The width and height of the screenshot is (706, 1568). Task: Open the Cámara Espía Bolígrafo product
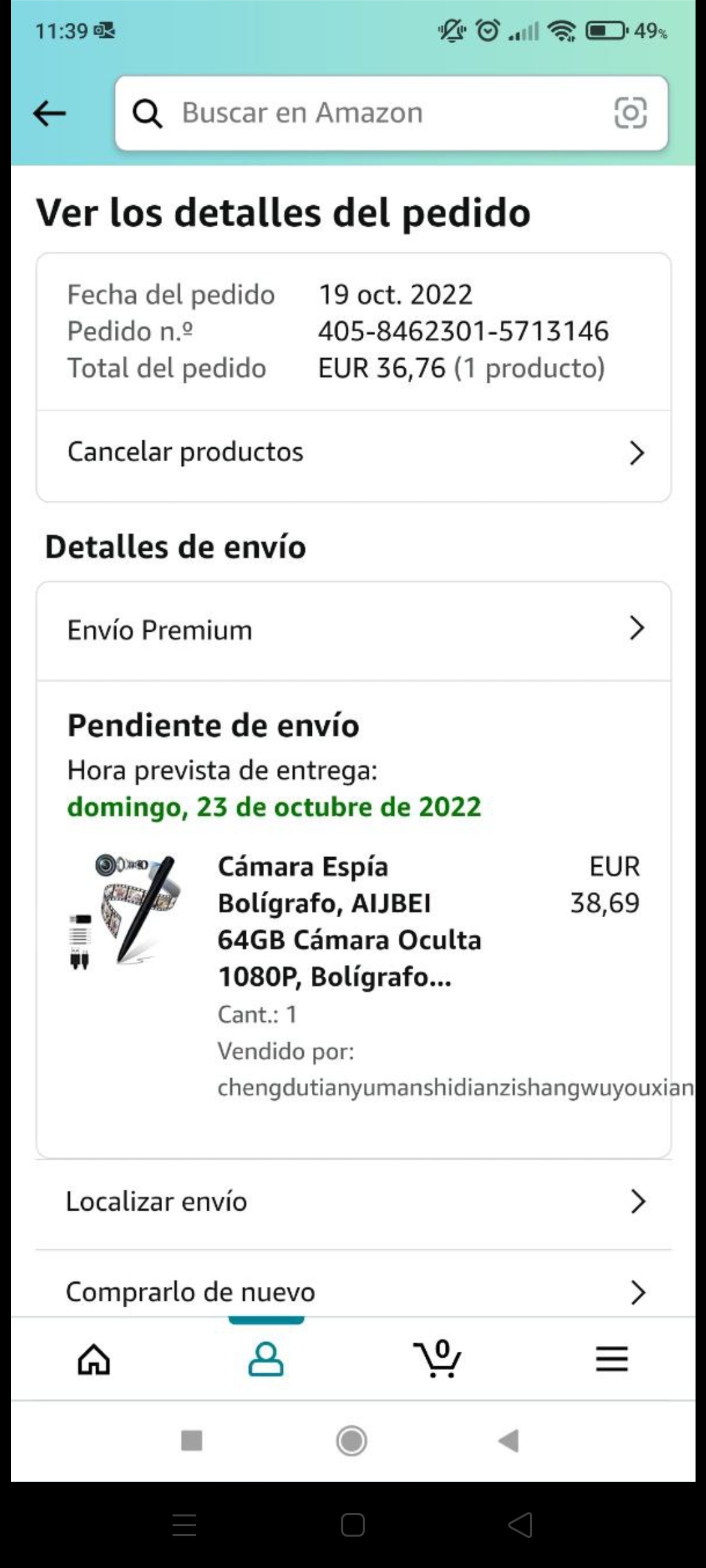pos(349,921)
